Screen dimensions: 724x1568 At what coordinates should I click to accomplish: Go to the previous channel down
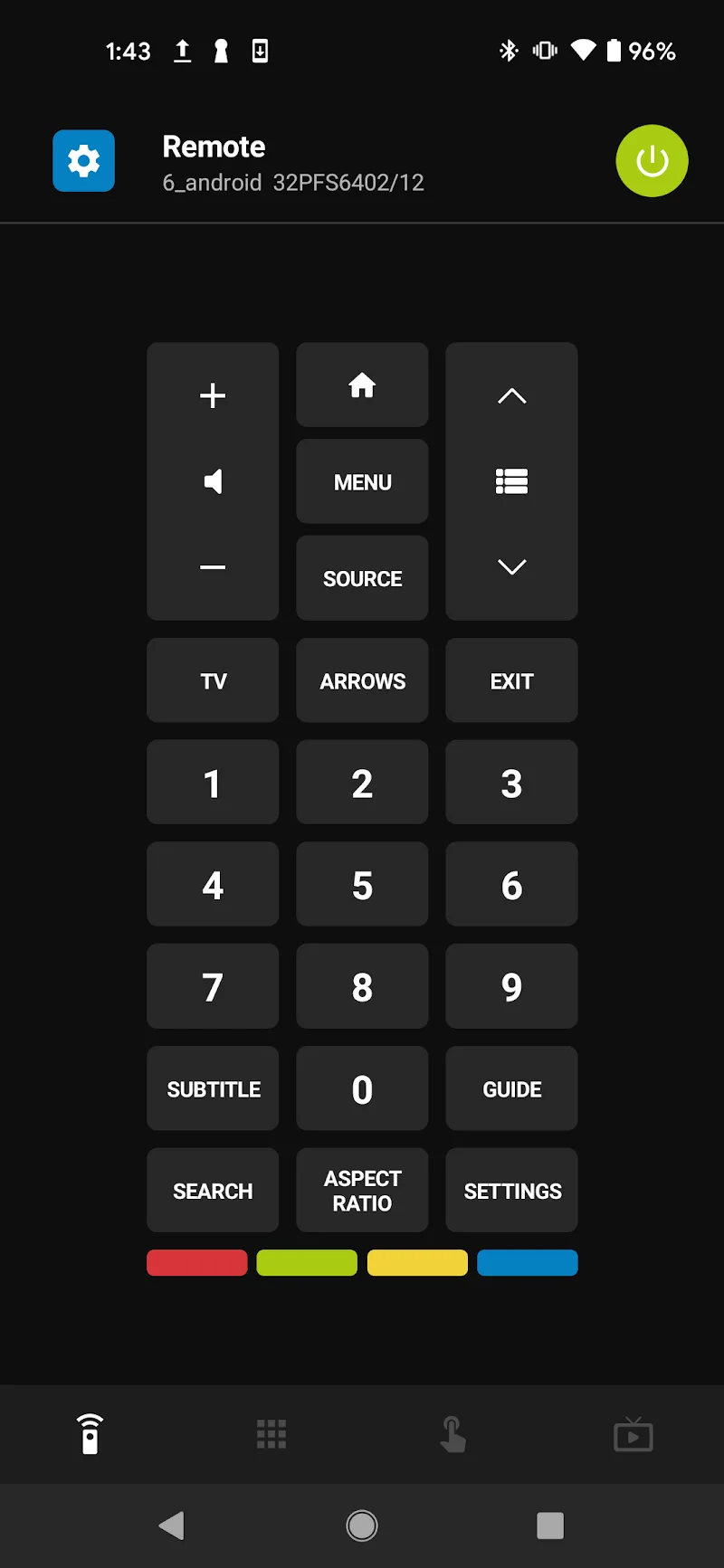511,567
